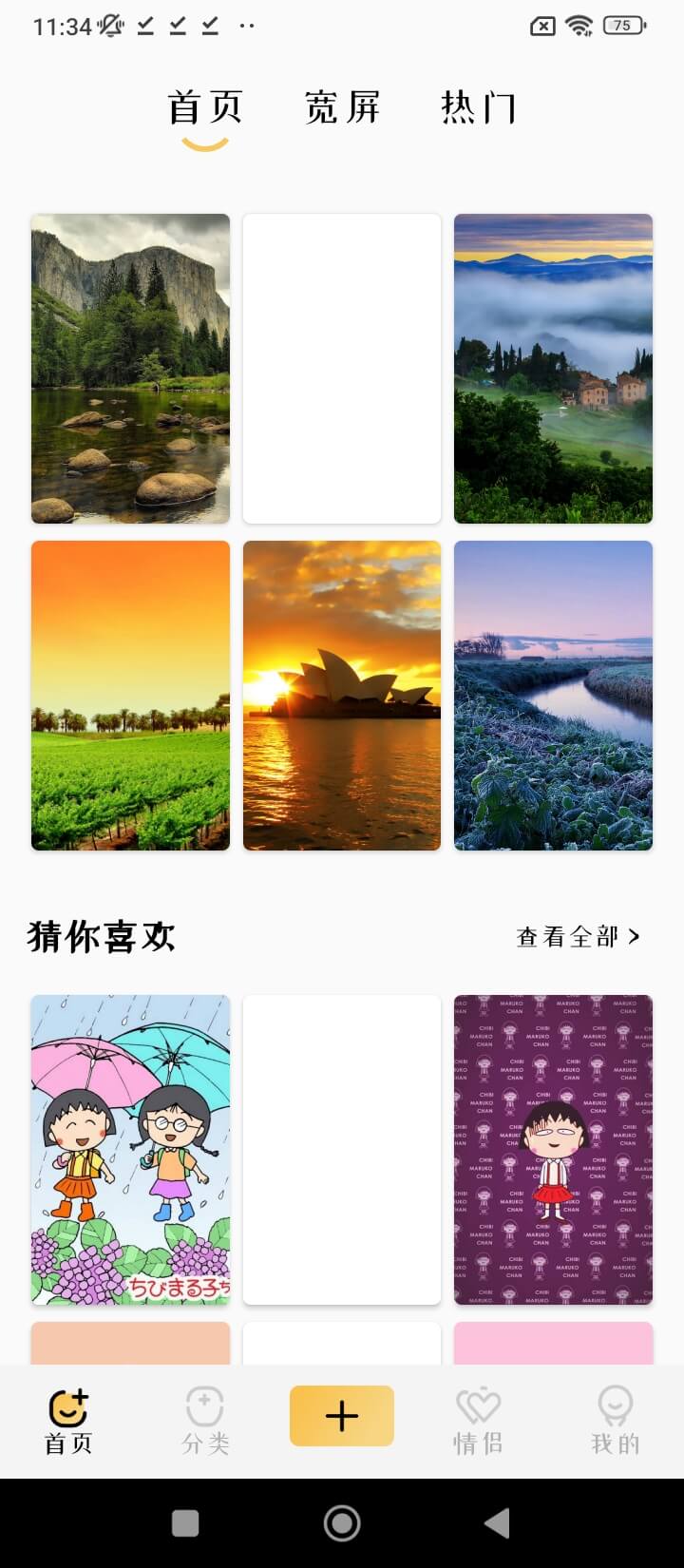Open the 情侣 section
The height and width of the screenshot is (1568, 684).
pos(478,1421)
